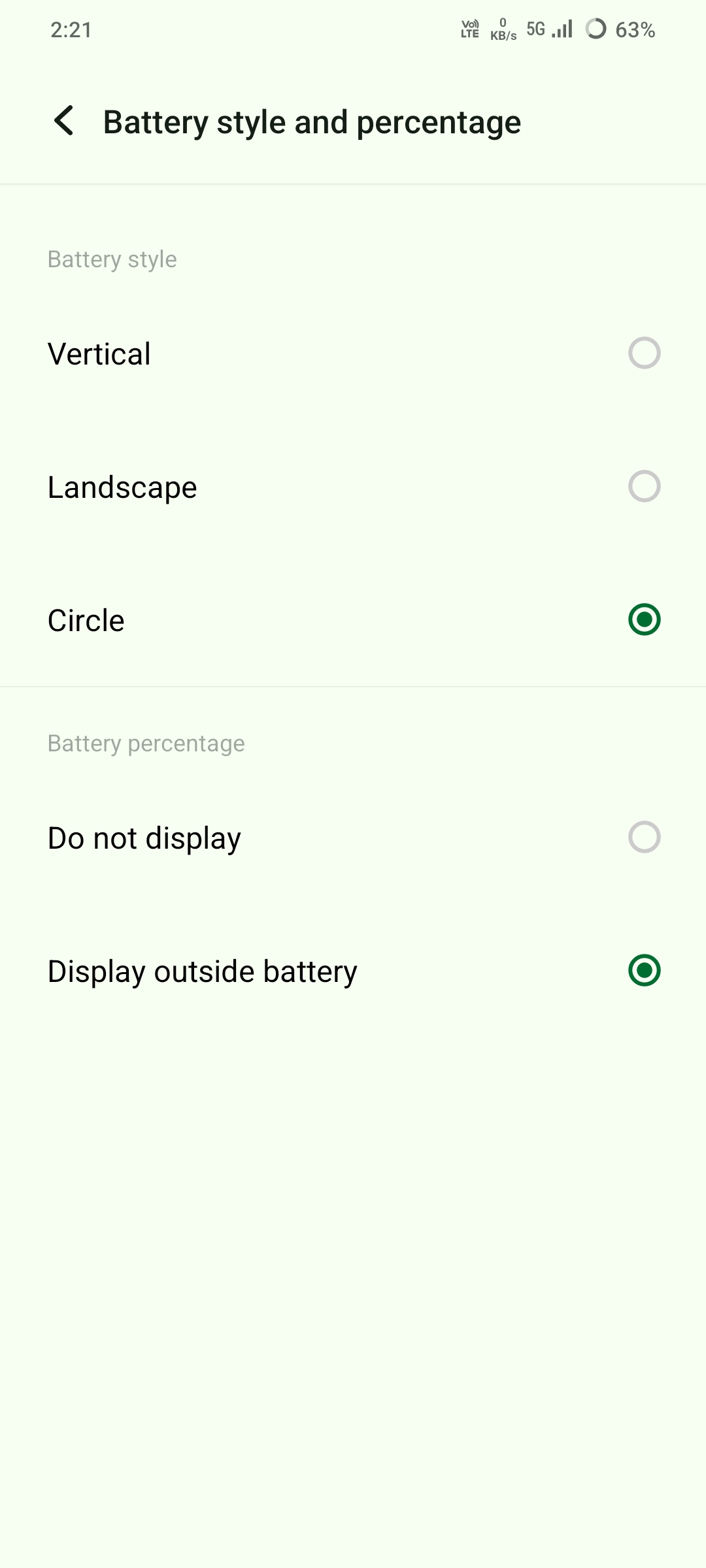The width and height of the screenshot is (706, 1568).
Task: Pick the Circle battery style
Action: click(644, 620)
